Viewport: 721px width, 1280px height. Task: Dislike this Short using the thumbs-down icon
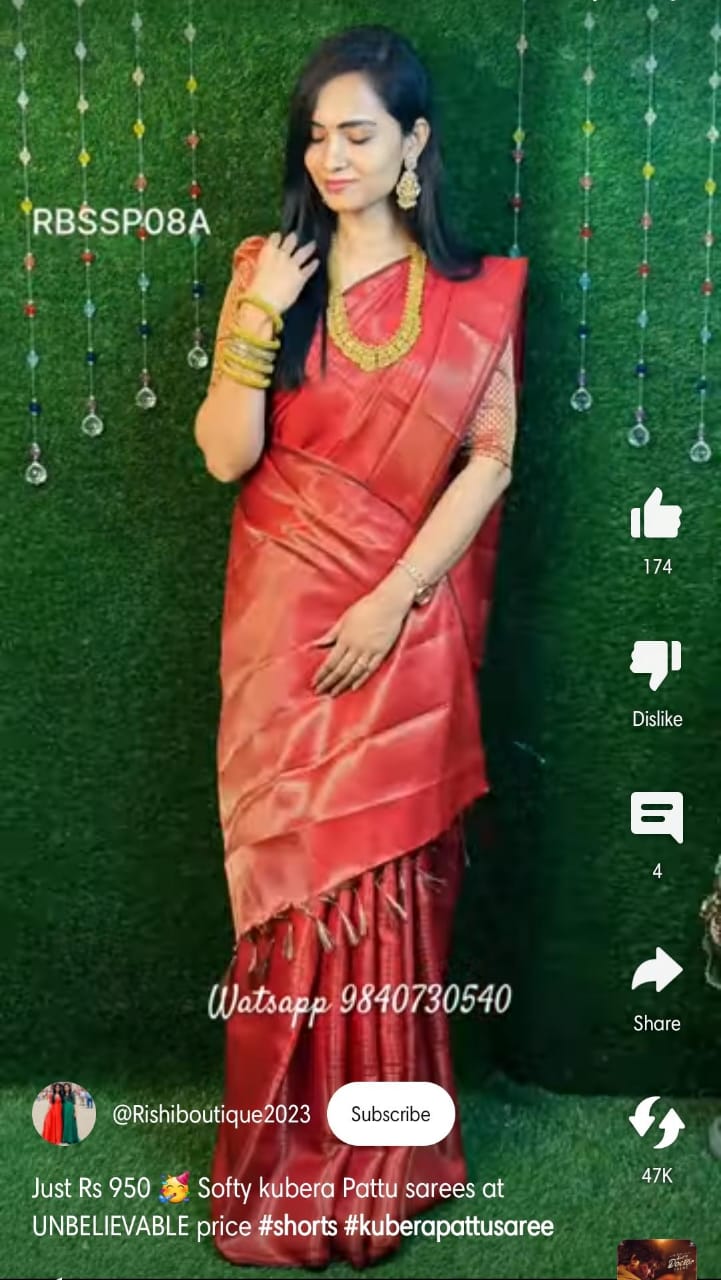click(656, 662)
